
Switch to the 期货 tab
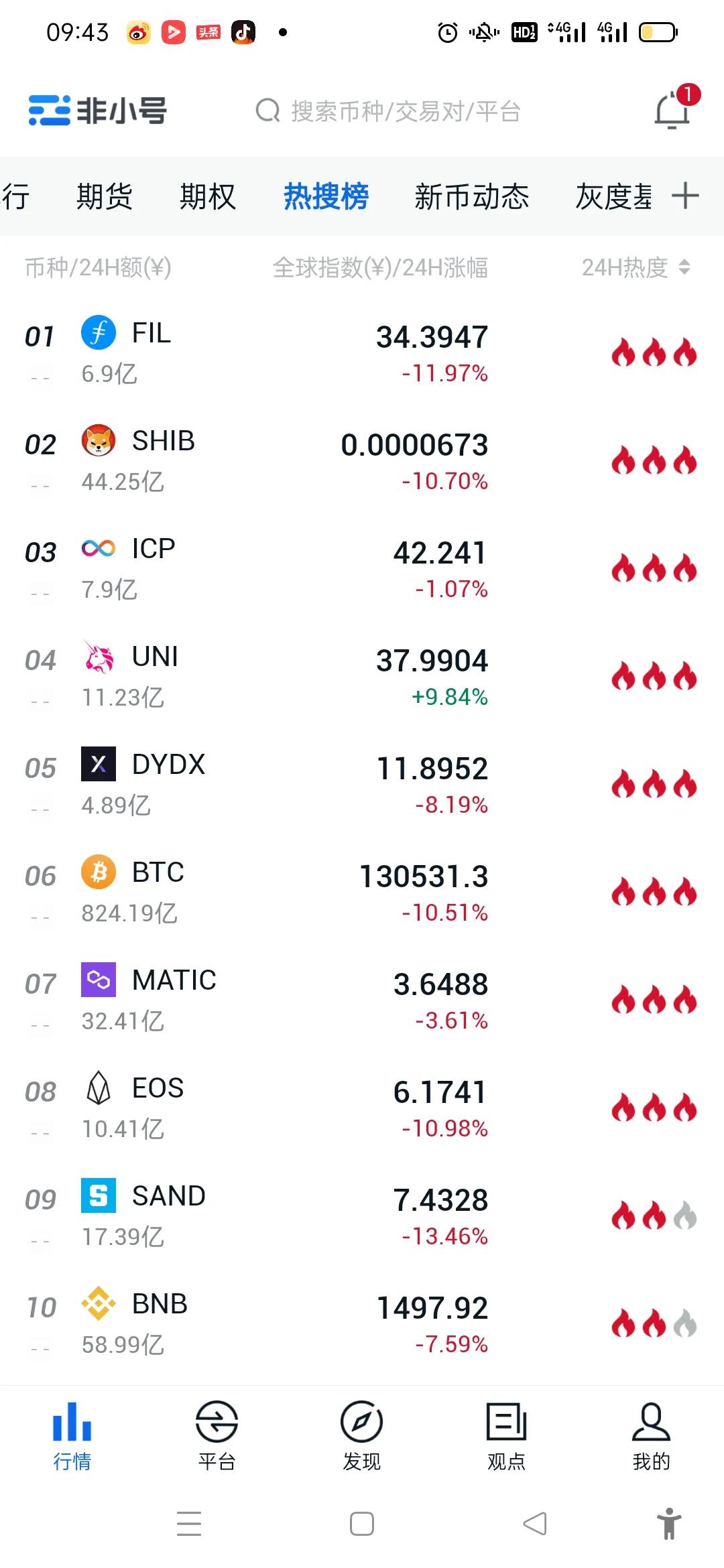coord(105,196)
